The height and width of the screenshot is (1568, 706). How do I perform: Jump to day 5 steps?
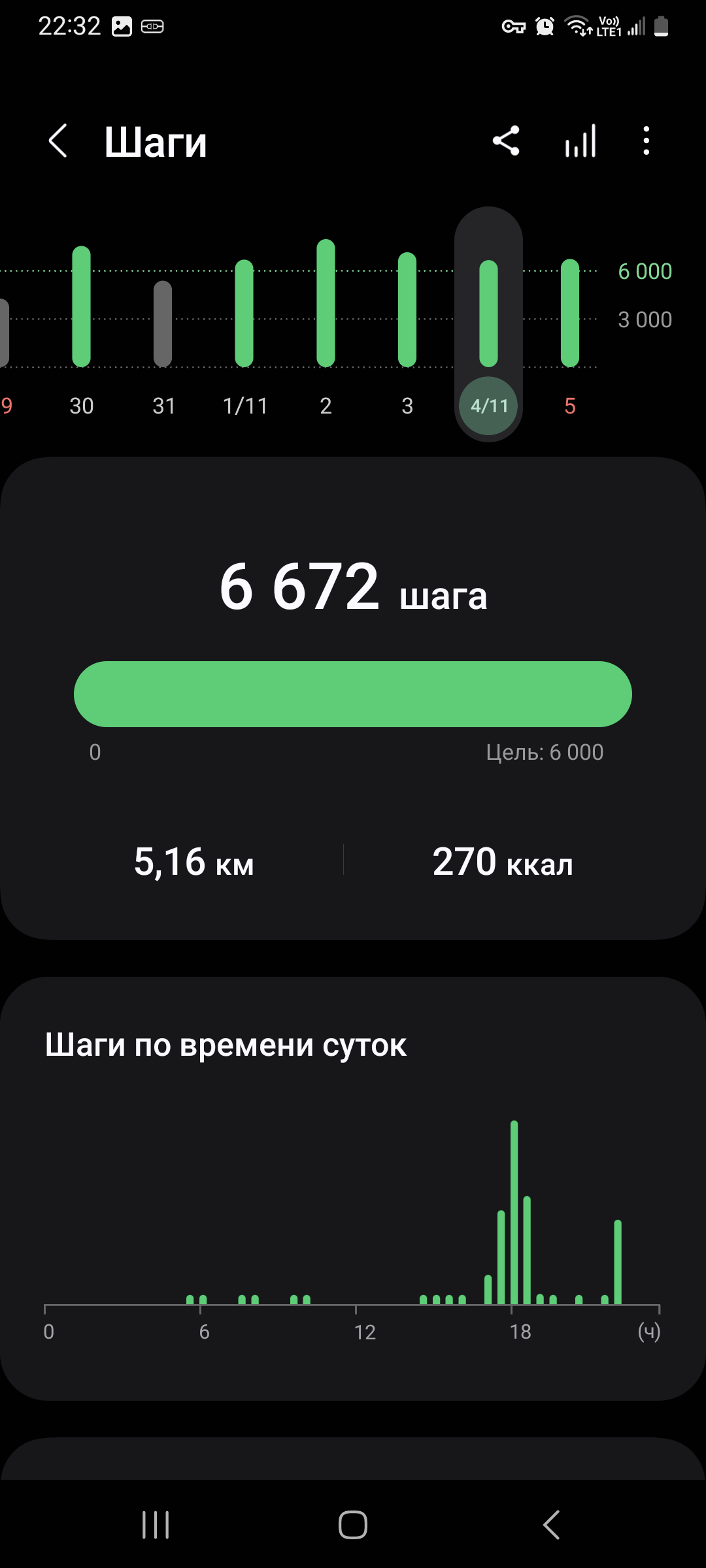pos(570,314)
